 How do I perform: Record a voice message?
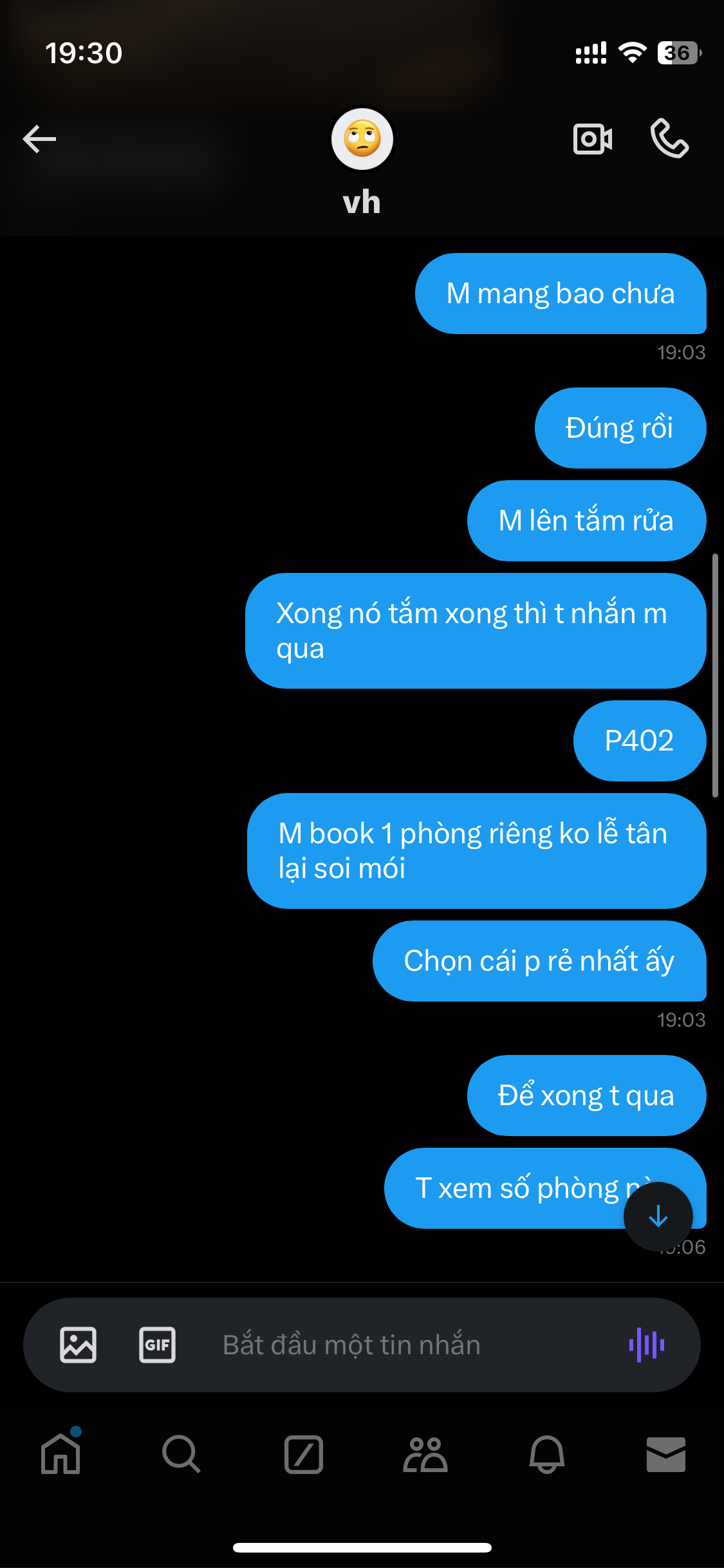[647, 1345]
